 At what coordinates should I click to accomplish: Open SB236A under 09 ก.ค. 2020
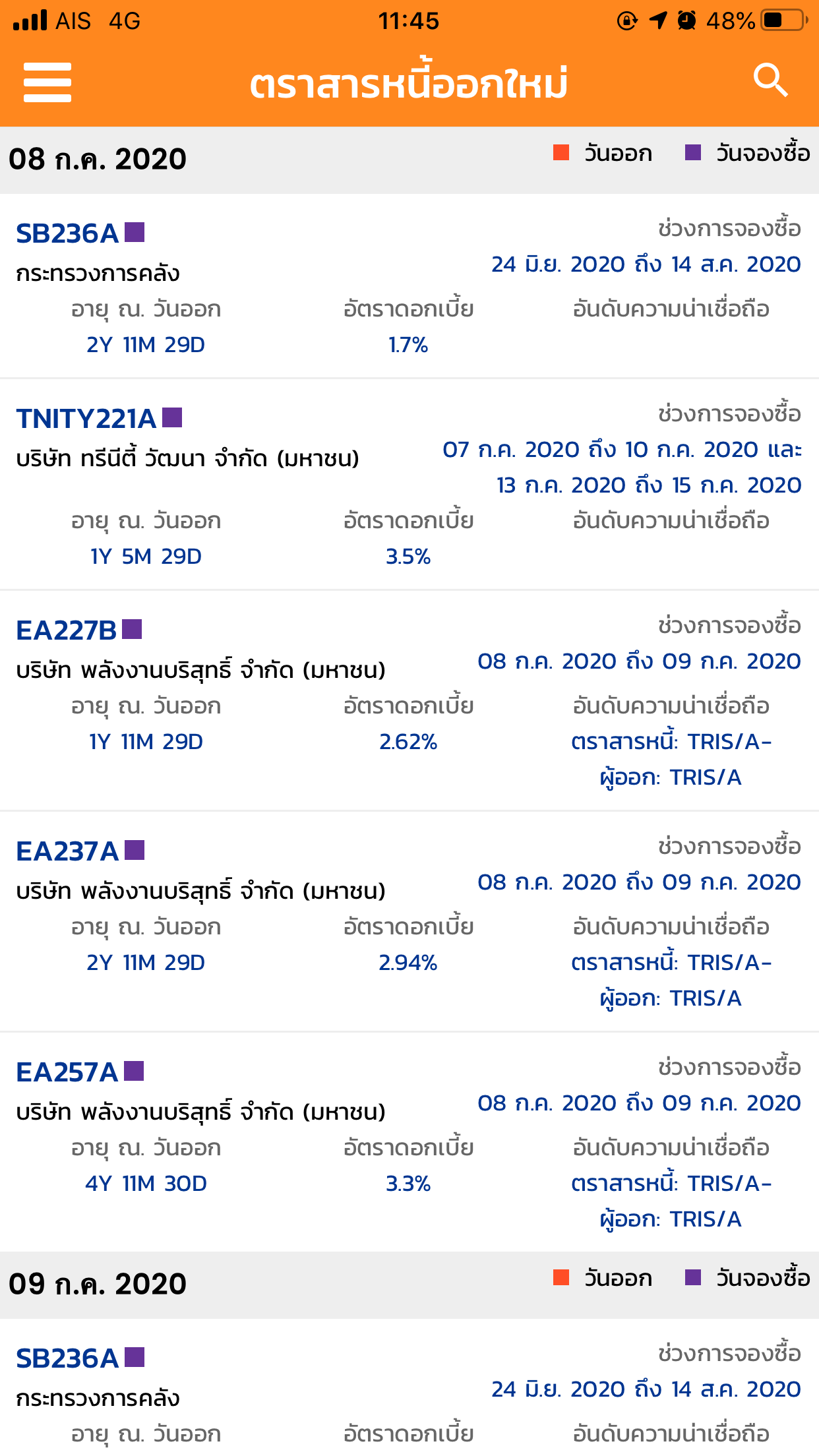coord(409,1388)
